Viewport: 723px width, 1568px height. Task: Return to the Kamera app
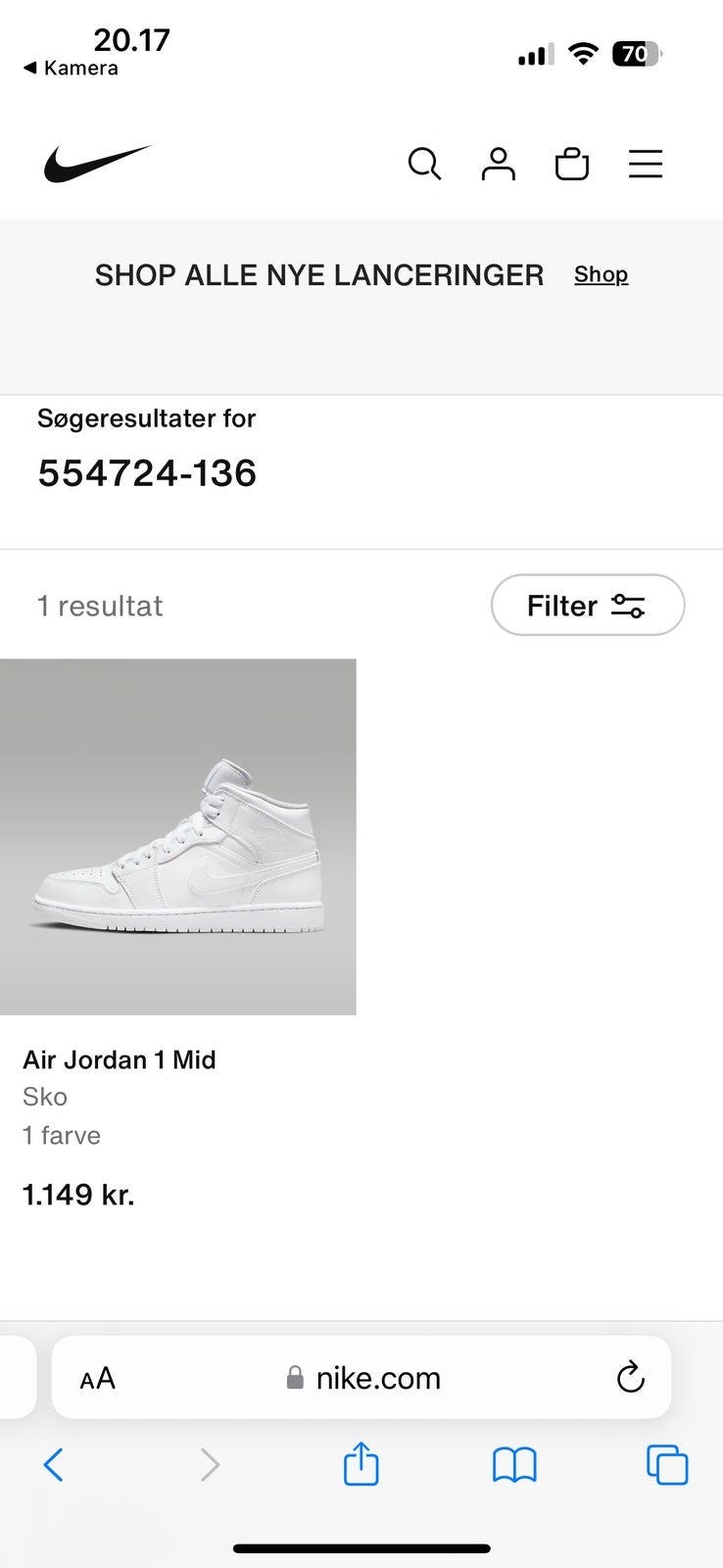(x=71, y=68)
